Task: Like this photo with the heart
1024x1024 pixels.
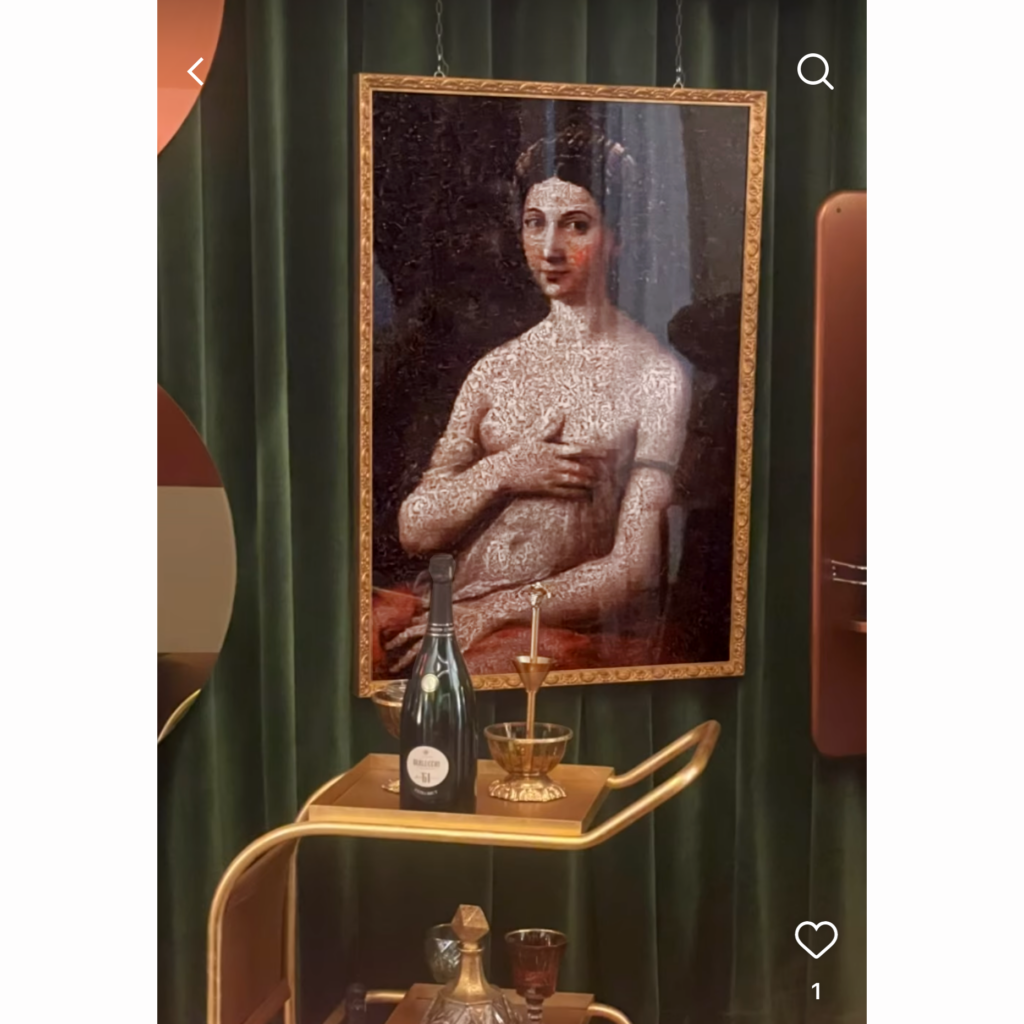Action: pos(815,939)
